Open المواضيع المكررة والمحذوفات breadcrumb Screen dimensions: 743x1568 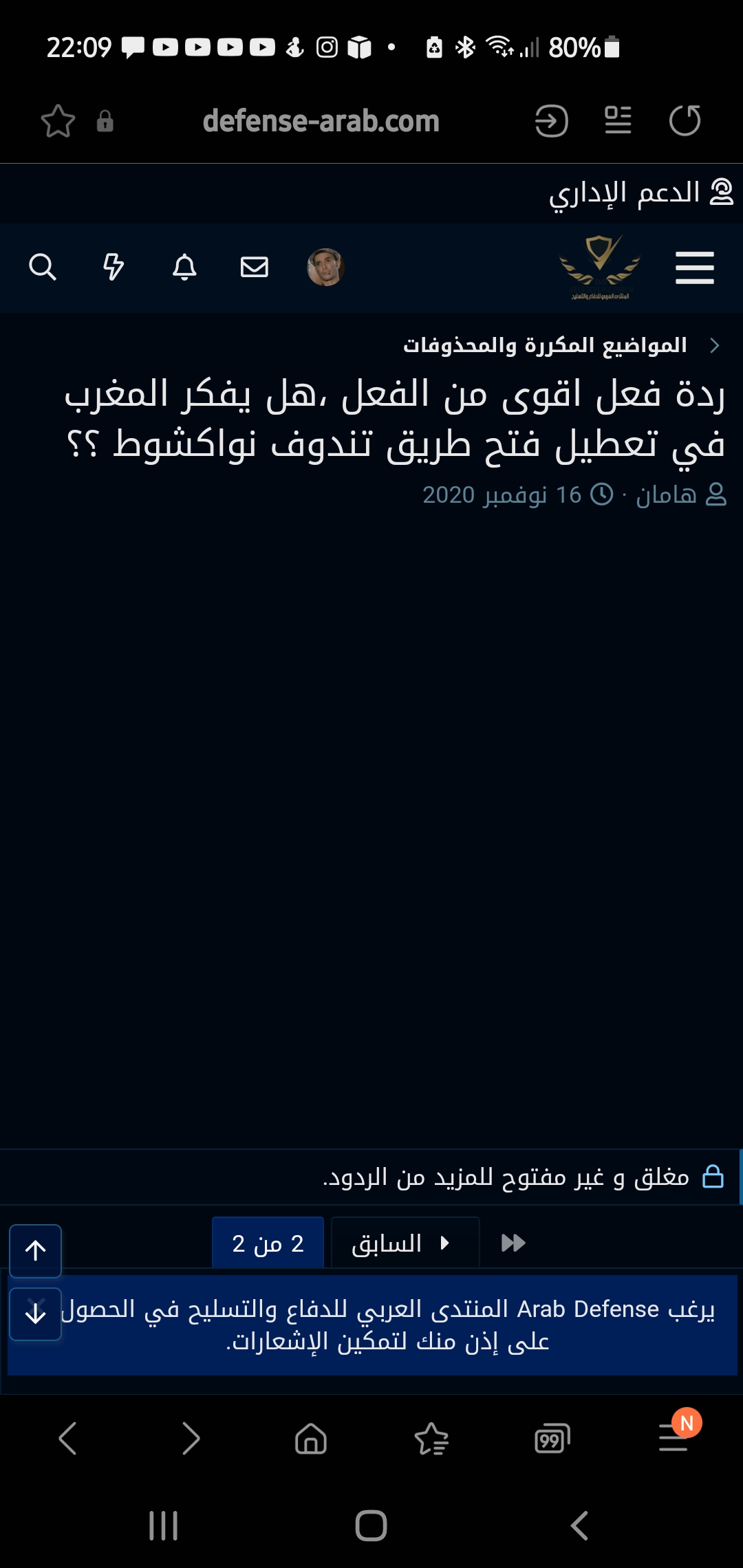tap(545, 345)
